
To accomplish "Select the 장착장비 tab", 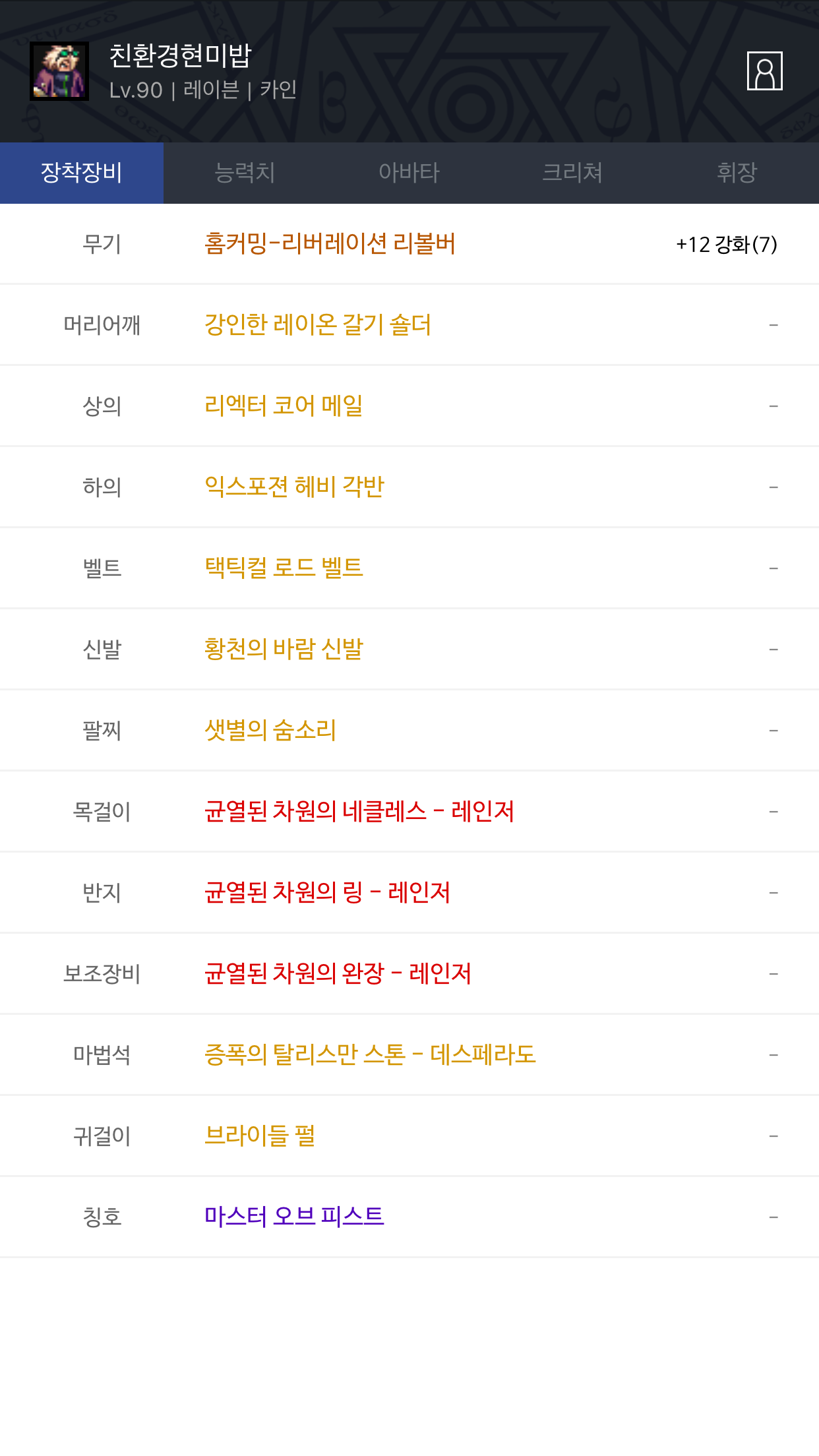I will pos(82,173).
